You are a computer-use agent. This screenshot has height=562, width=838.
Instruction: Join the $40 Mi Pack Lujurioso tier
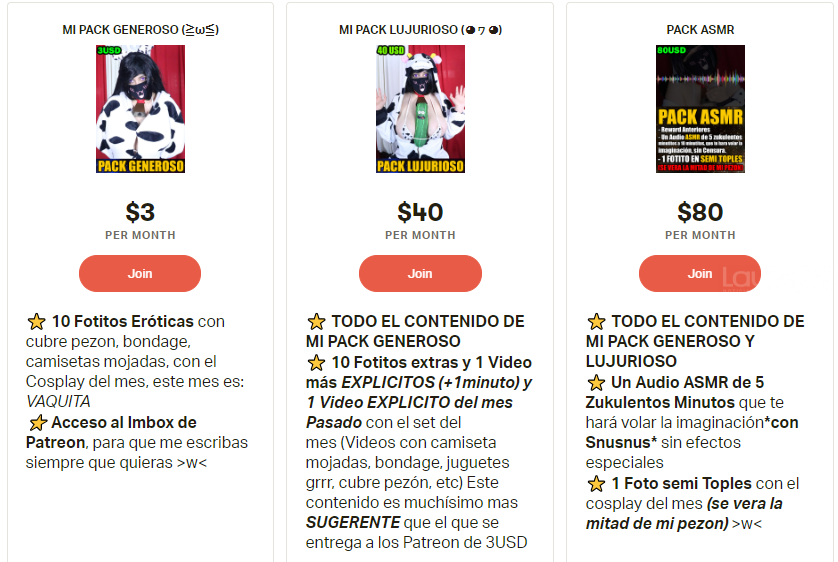(420, 274)
